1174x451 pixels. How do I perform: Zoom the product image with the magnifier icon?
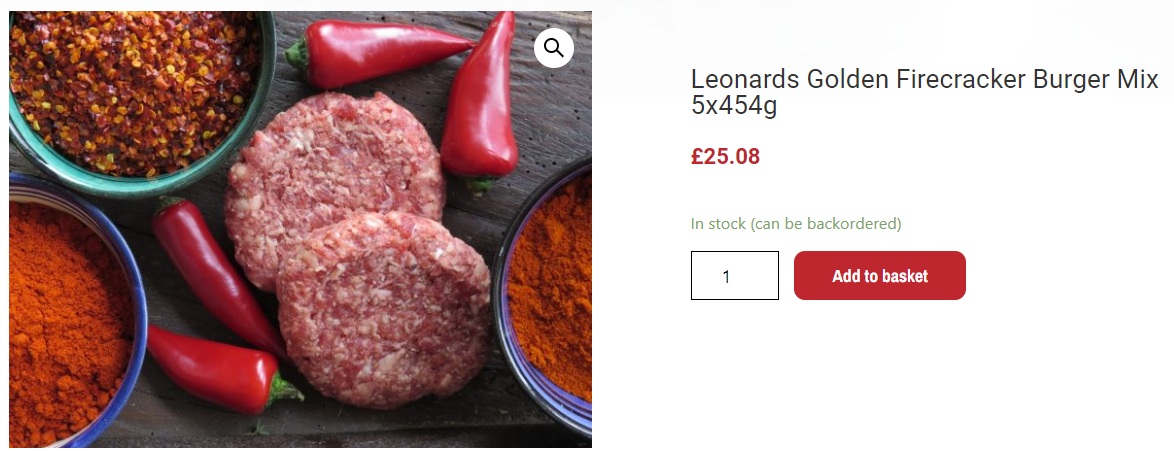point(553,47)
